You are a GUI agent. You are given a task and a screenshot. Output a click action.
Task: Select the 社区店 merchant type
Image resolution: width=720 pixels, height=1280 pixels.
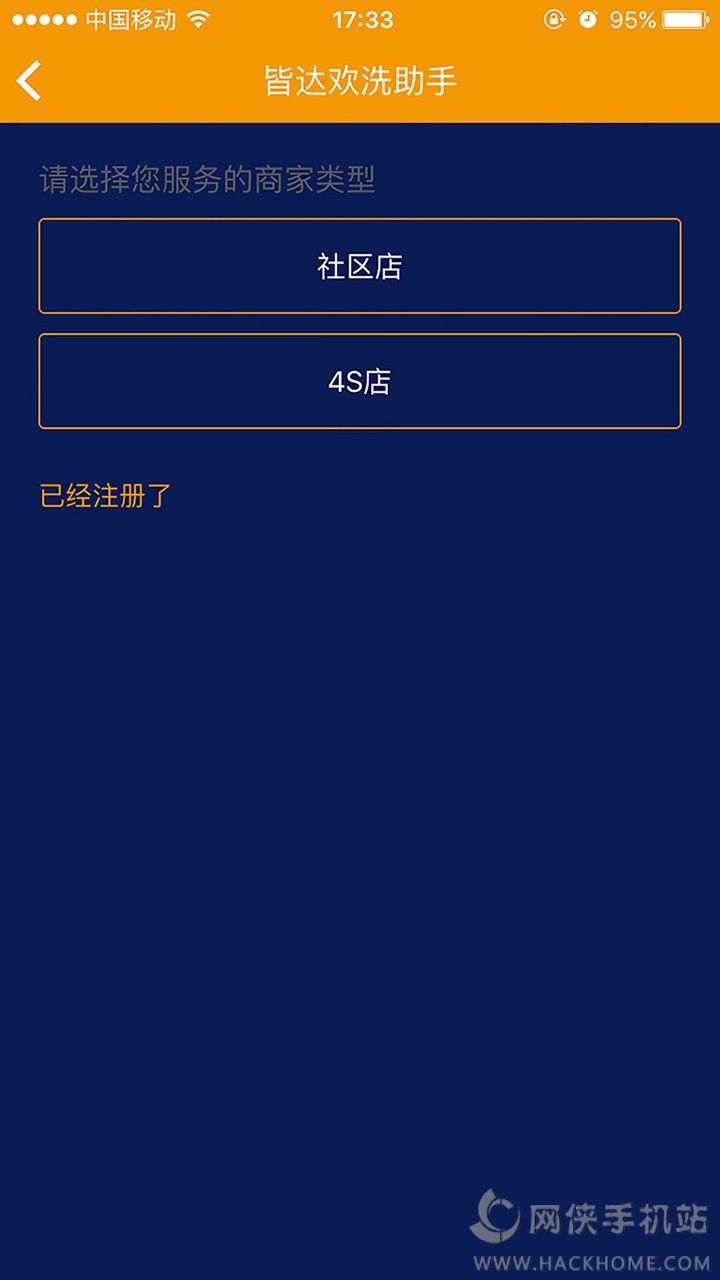(x=360, y=266)
